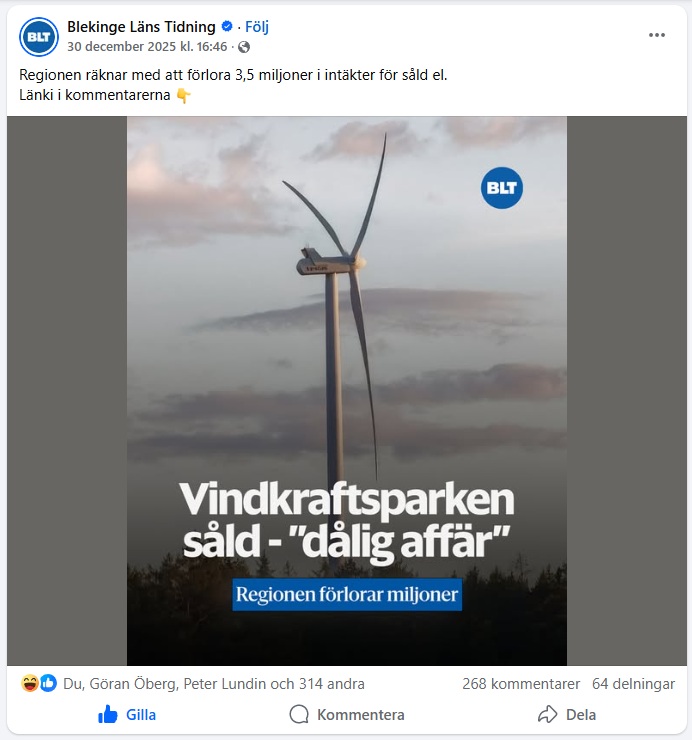View who reacted to this post
The width and height of the screenshot is (692, 740).
(x=213, y=685)
